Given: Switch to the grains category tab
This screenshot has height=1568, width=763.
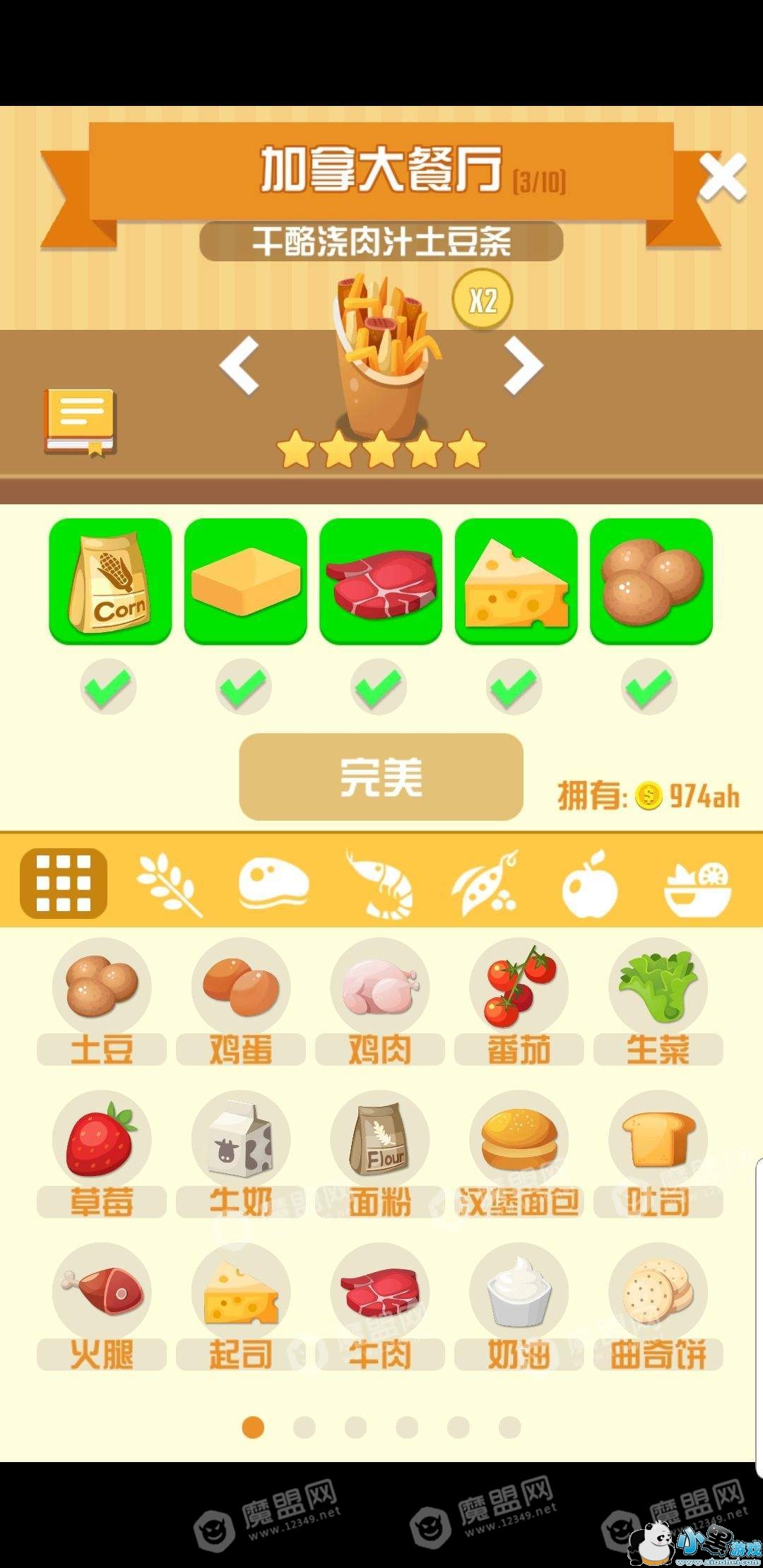Looking at the screenshot, I should 168,883.
